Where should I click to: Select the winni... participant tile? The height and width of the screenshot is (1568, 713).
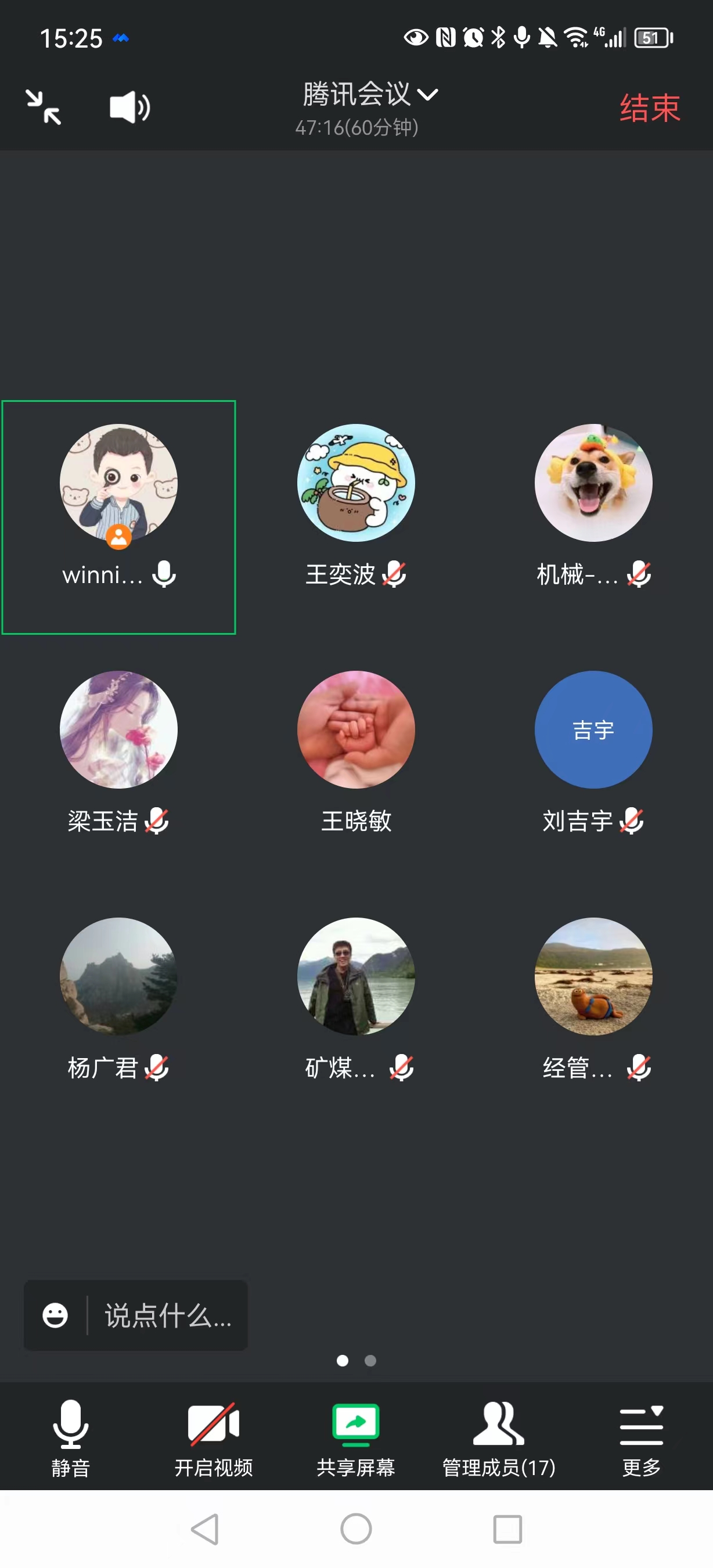(x=118, y=516)
